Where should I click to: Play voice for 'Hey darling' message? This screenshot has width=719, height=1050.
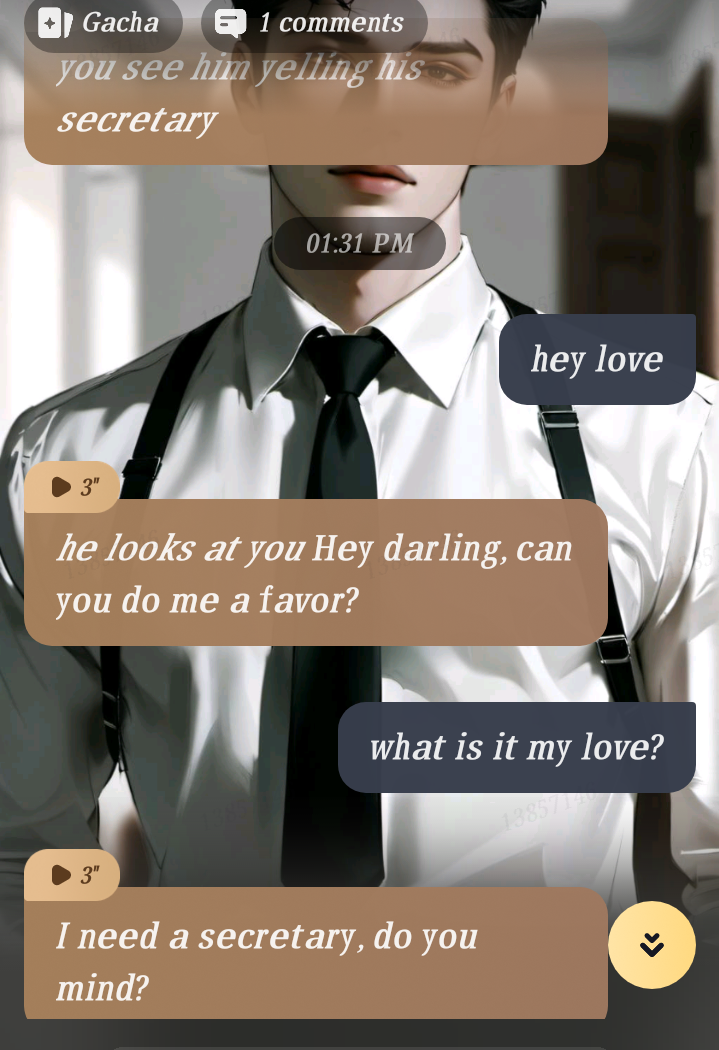72,487
